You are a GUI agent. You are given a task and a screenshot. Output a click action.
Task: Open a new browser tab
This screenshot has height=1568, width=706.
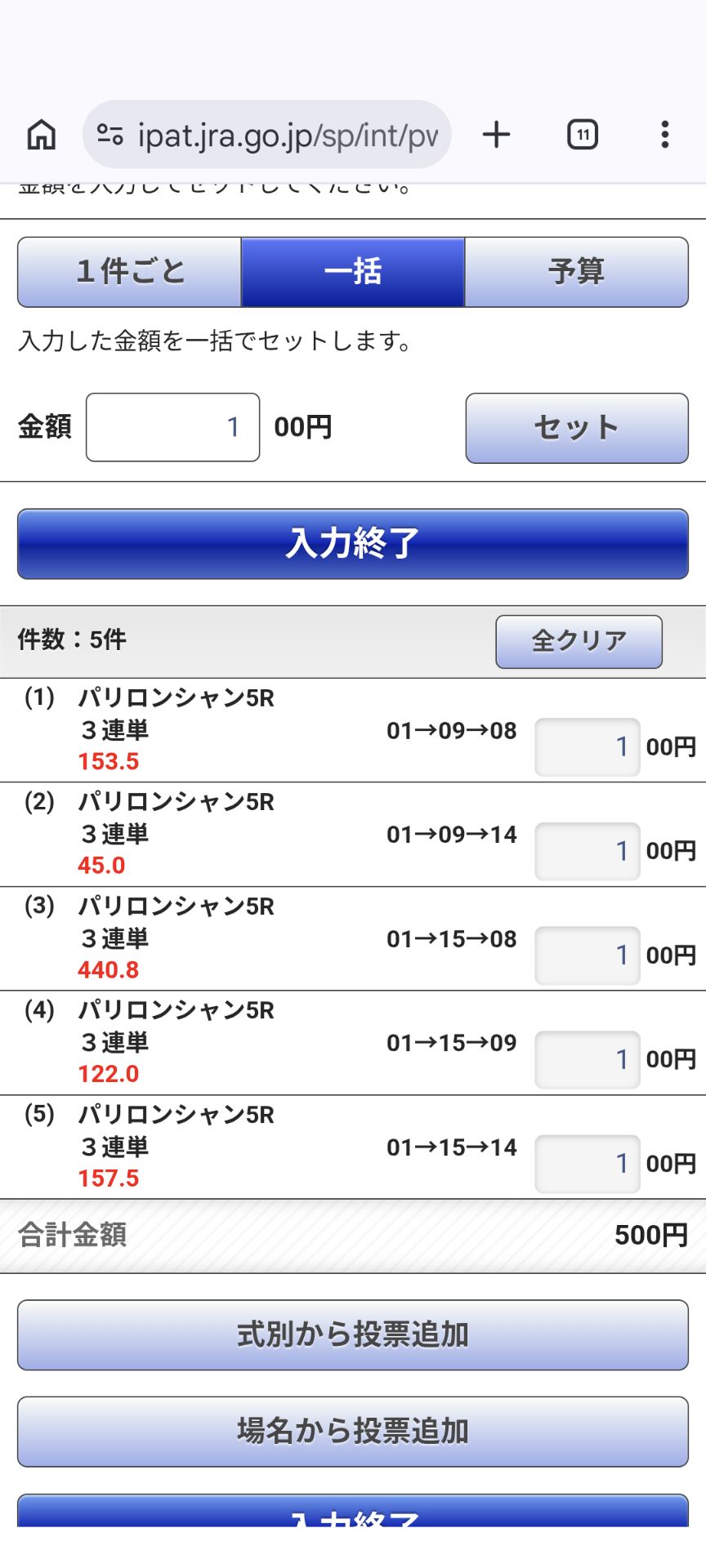click(x=496, y=135)
